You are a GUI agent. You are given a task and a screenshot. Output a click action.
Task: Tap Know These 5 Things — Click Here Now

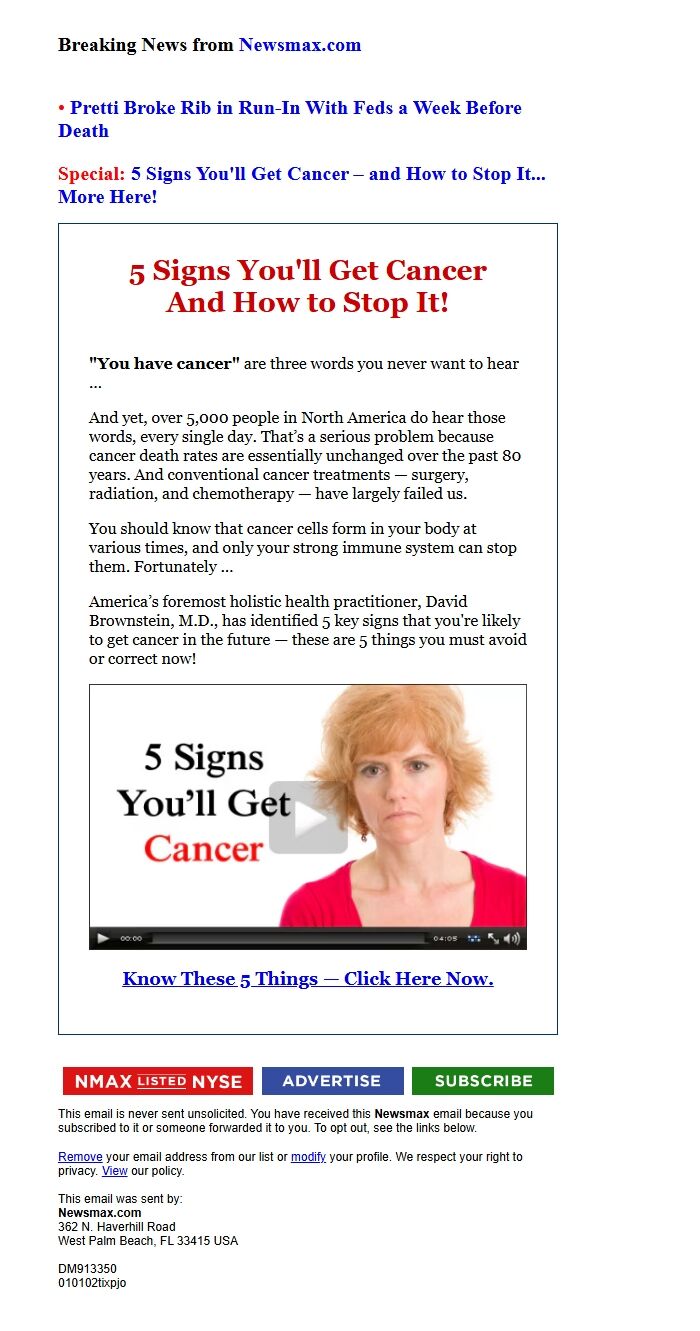click(x=308, y=979)
